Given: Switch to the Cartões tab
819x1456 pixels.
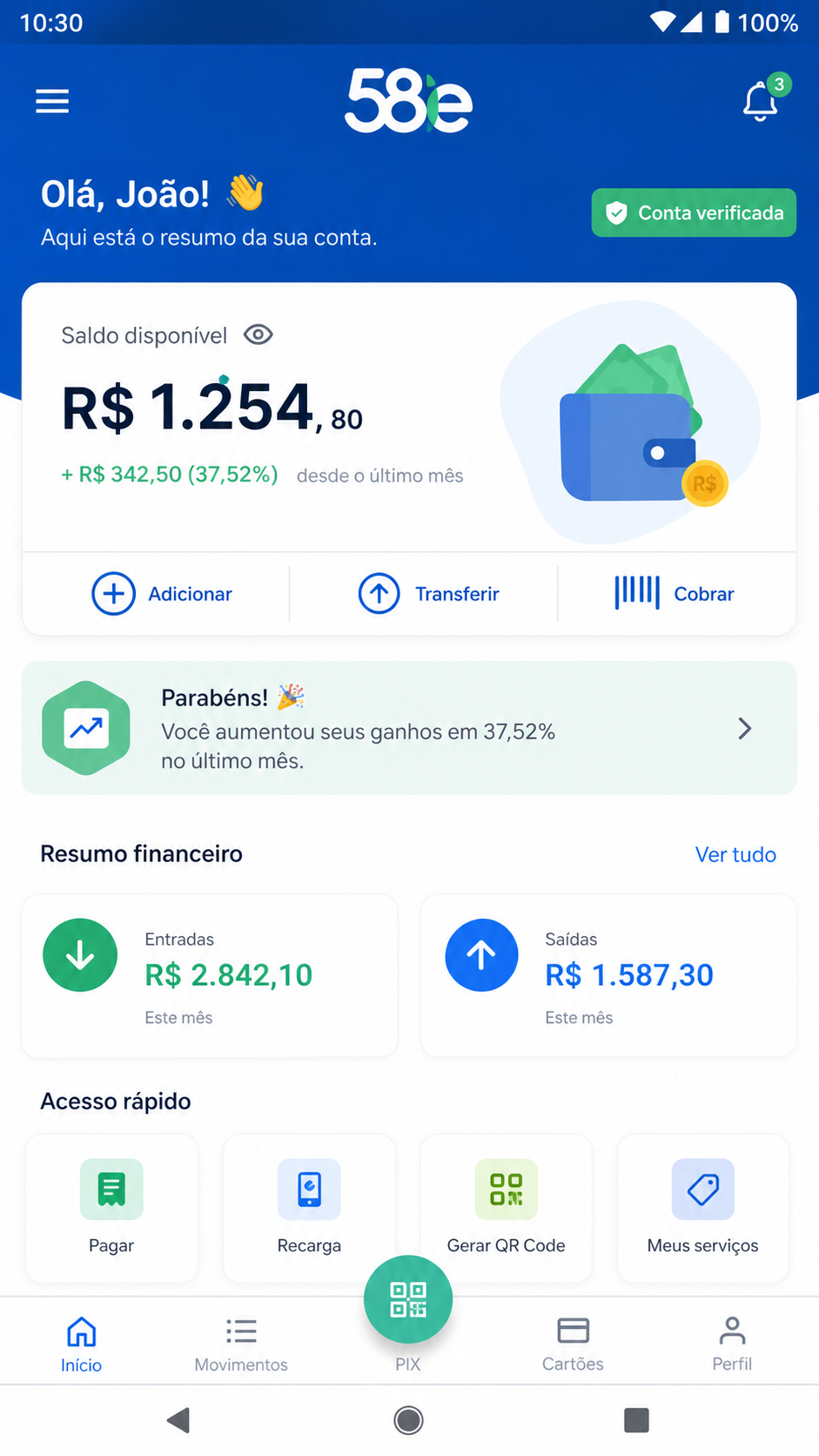Looking at the screenshot, I should 573,1345.
